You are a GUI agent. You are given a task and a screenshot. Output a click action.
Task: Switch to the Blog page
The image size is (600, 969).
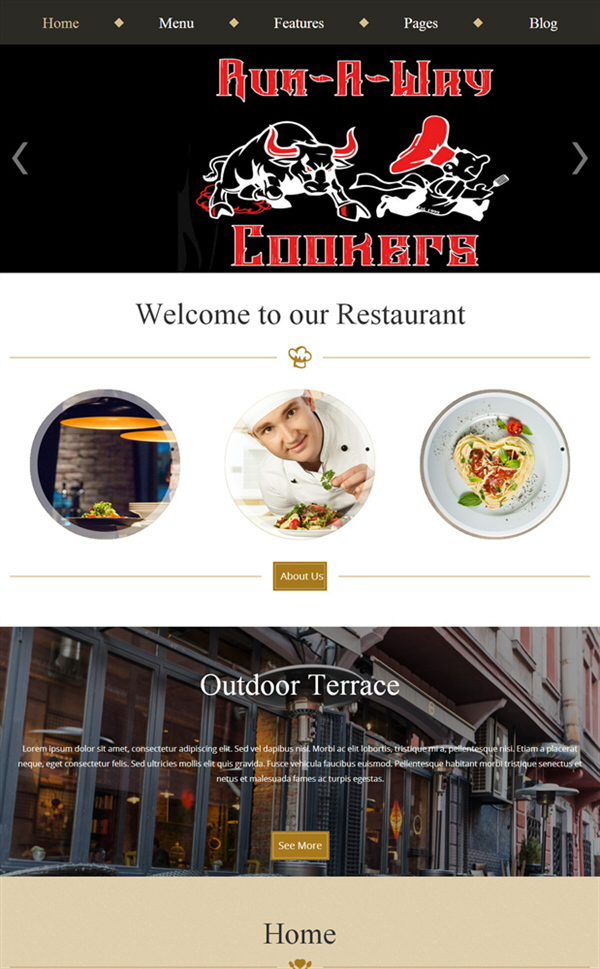(x=543, y=23)
